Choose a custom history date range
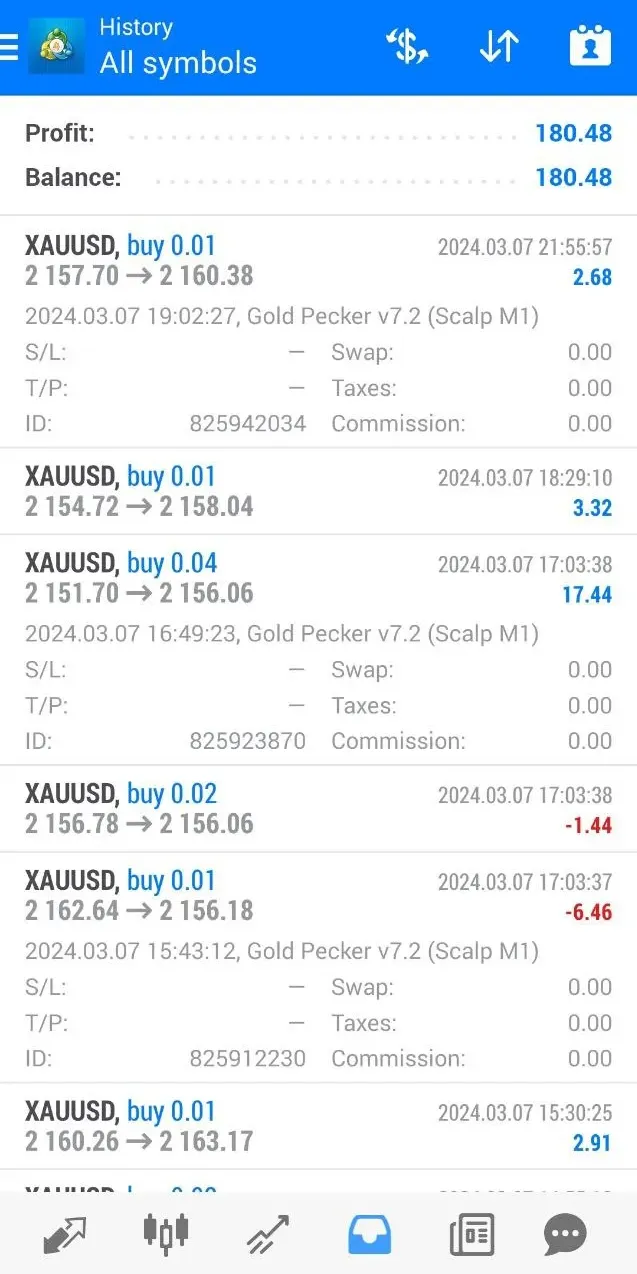637x1274 pixels. [590, 47]
